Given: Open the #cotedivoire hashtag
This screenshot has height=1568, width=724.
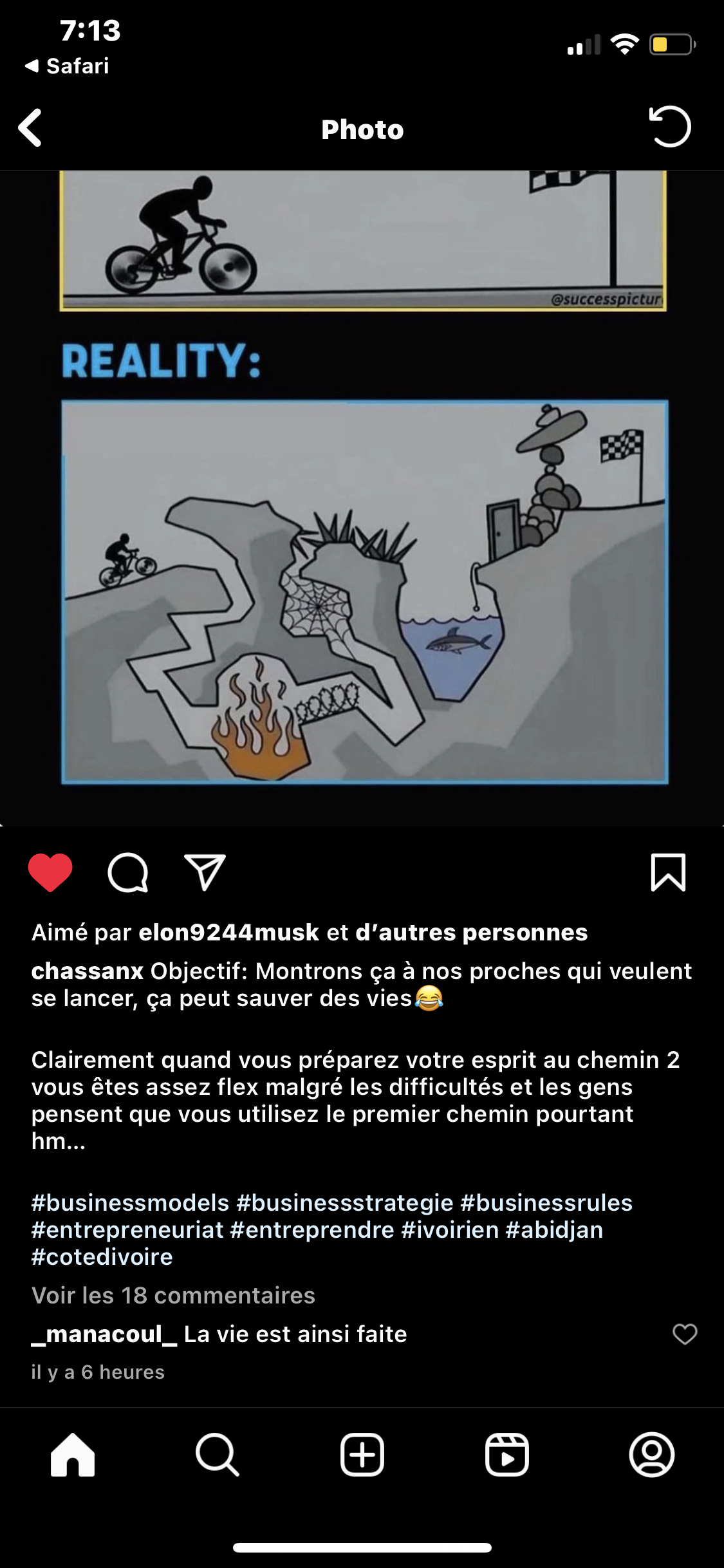Looking at the screenshot, I should click(x=102, y=1256).
